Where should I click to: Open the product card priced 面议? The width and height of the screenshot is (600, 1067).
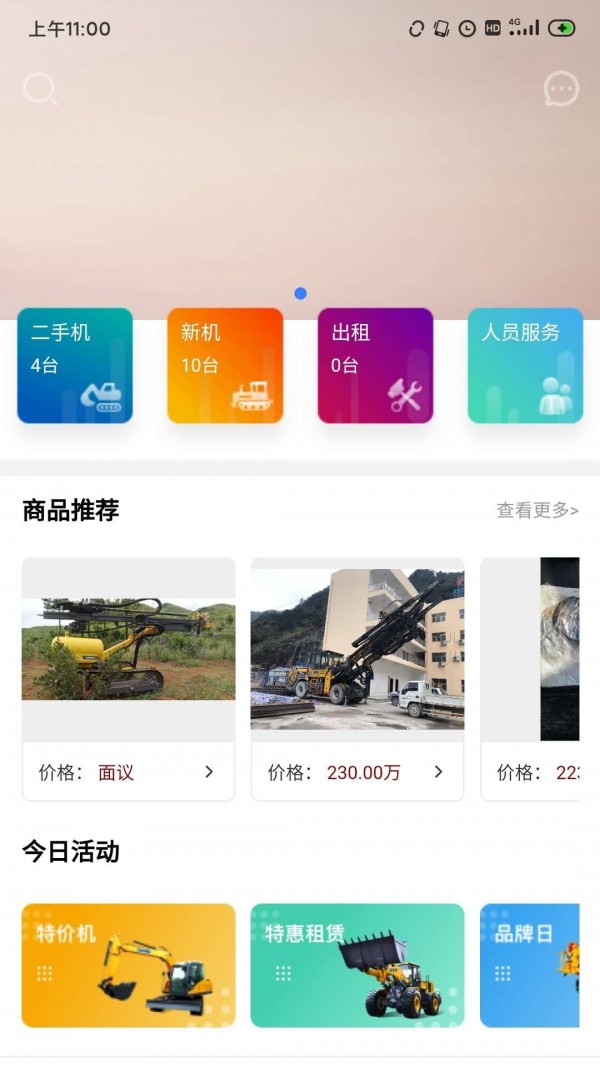[128, 679]
